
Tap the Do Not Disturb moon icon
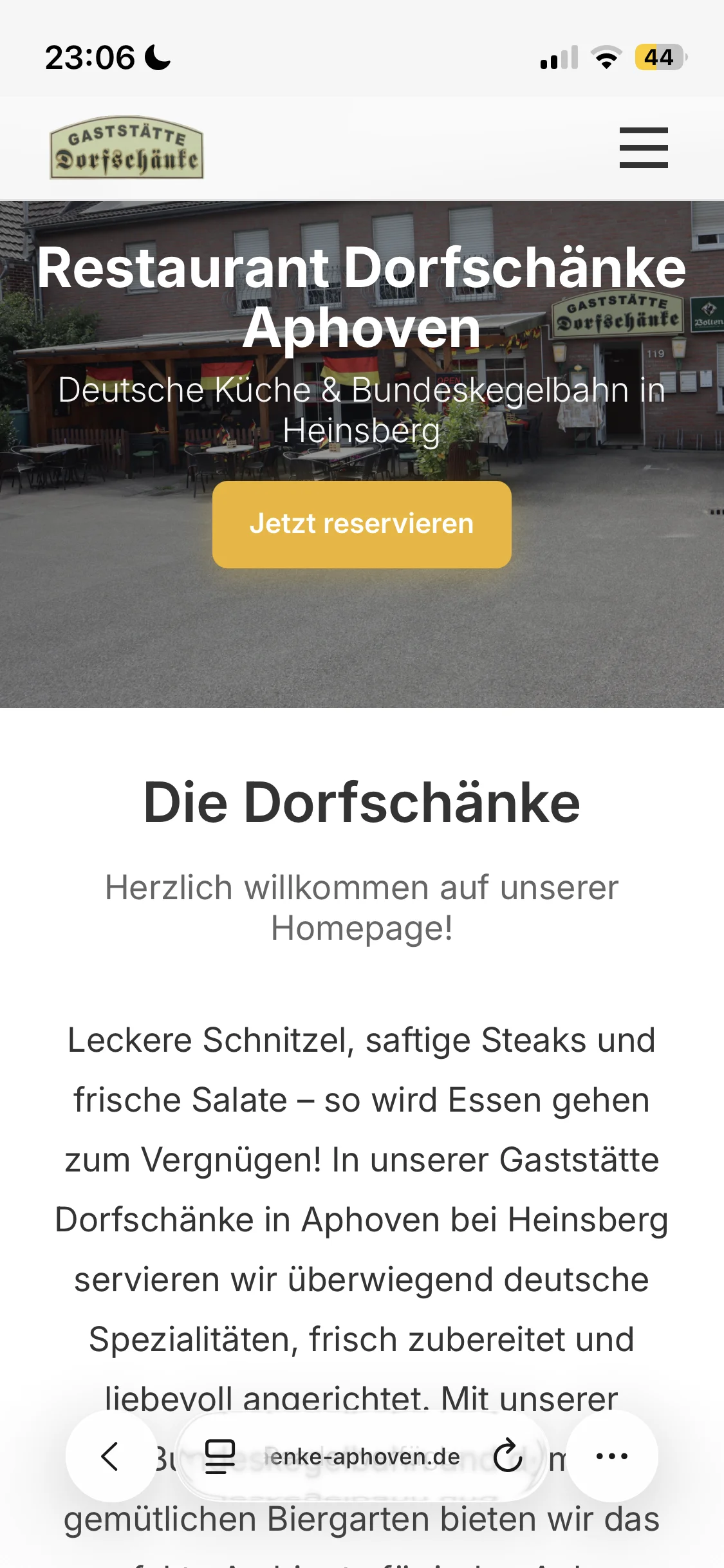(x=156, y=57)
